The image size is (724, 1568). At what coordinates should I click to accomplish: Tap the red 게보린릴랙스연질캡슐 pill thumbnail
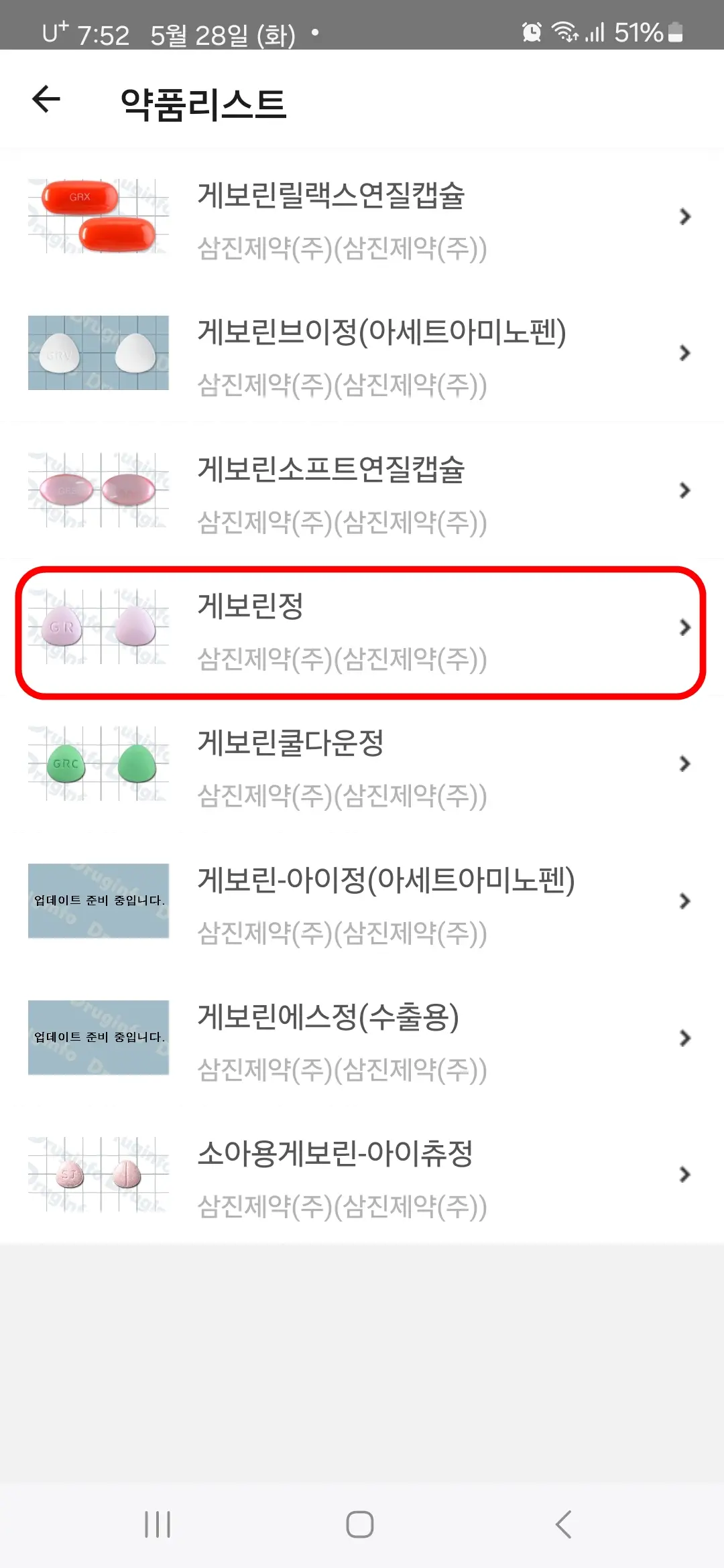pos(98,216)
